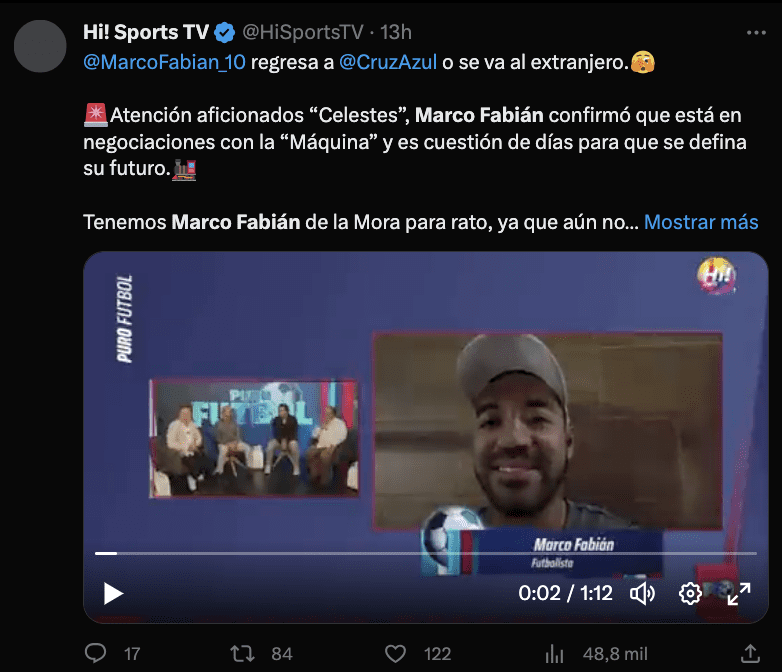Screen dimensions: 782x672
Task: Open the Hi! Sports TV profile avatar
Action: [x=42, y=47]
